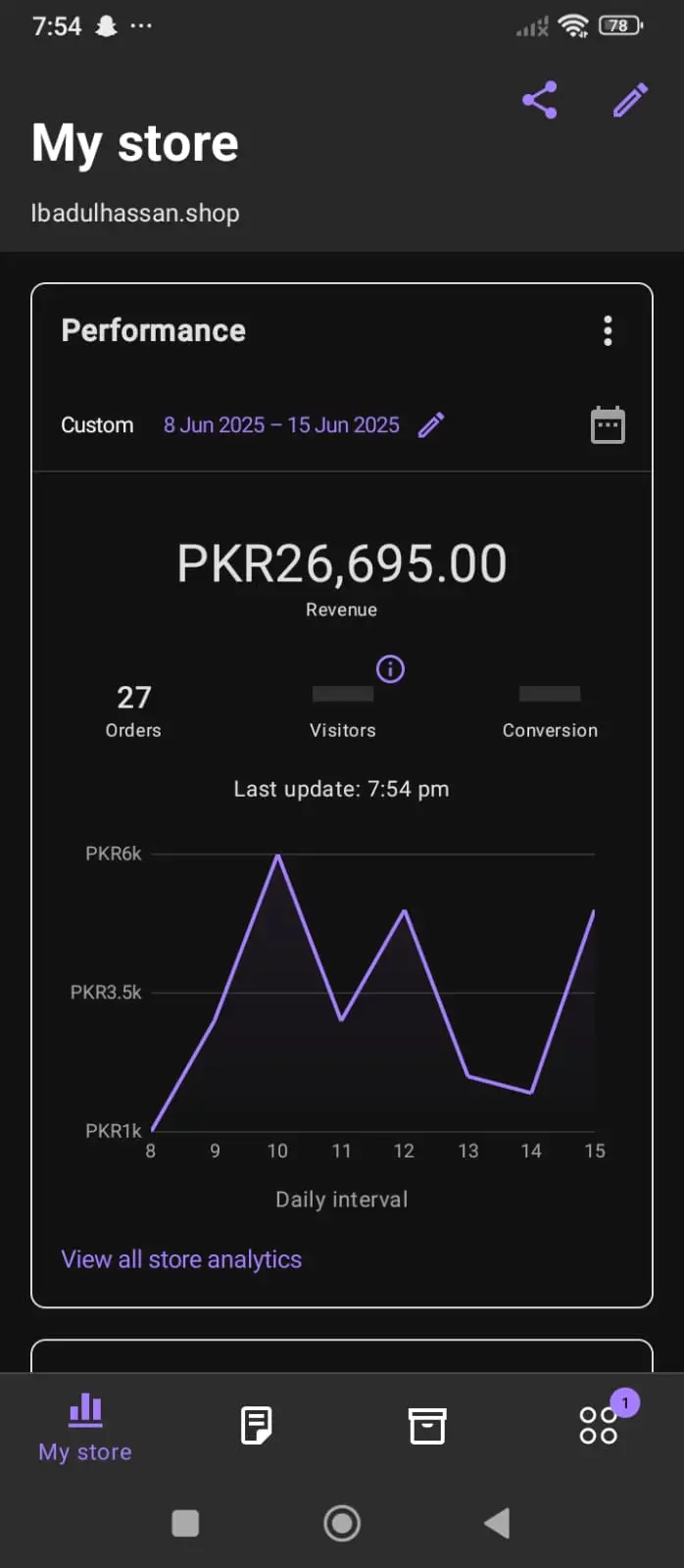
Task: Switch to the My store tab
Action: point(85,1427)
